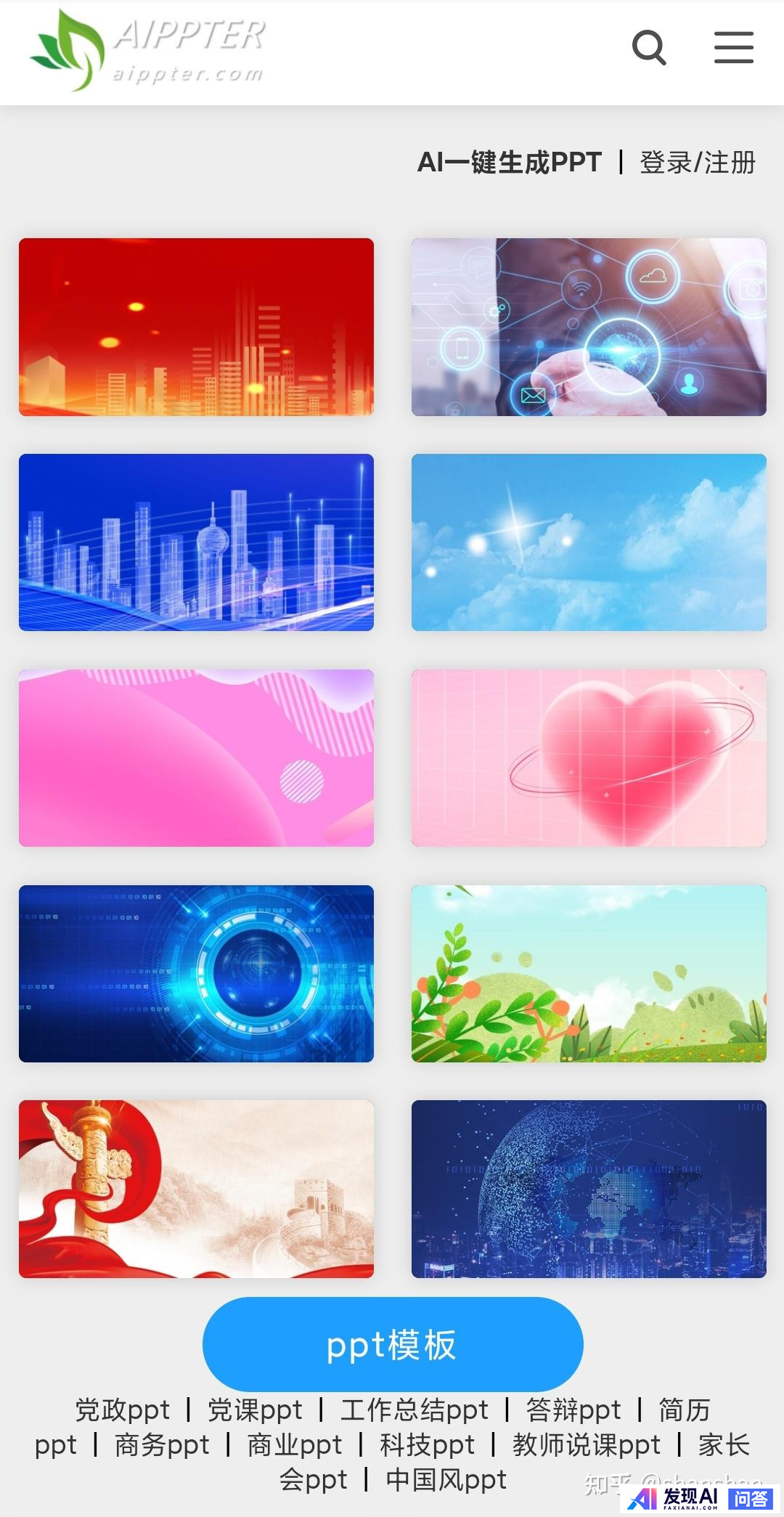Browse 商务ppt category
Viewport: 784px width, 1517px height.
(x=161, y=1444)
